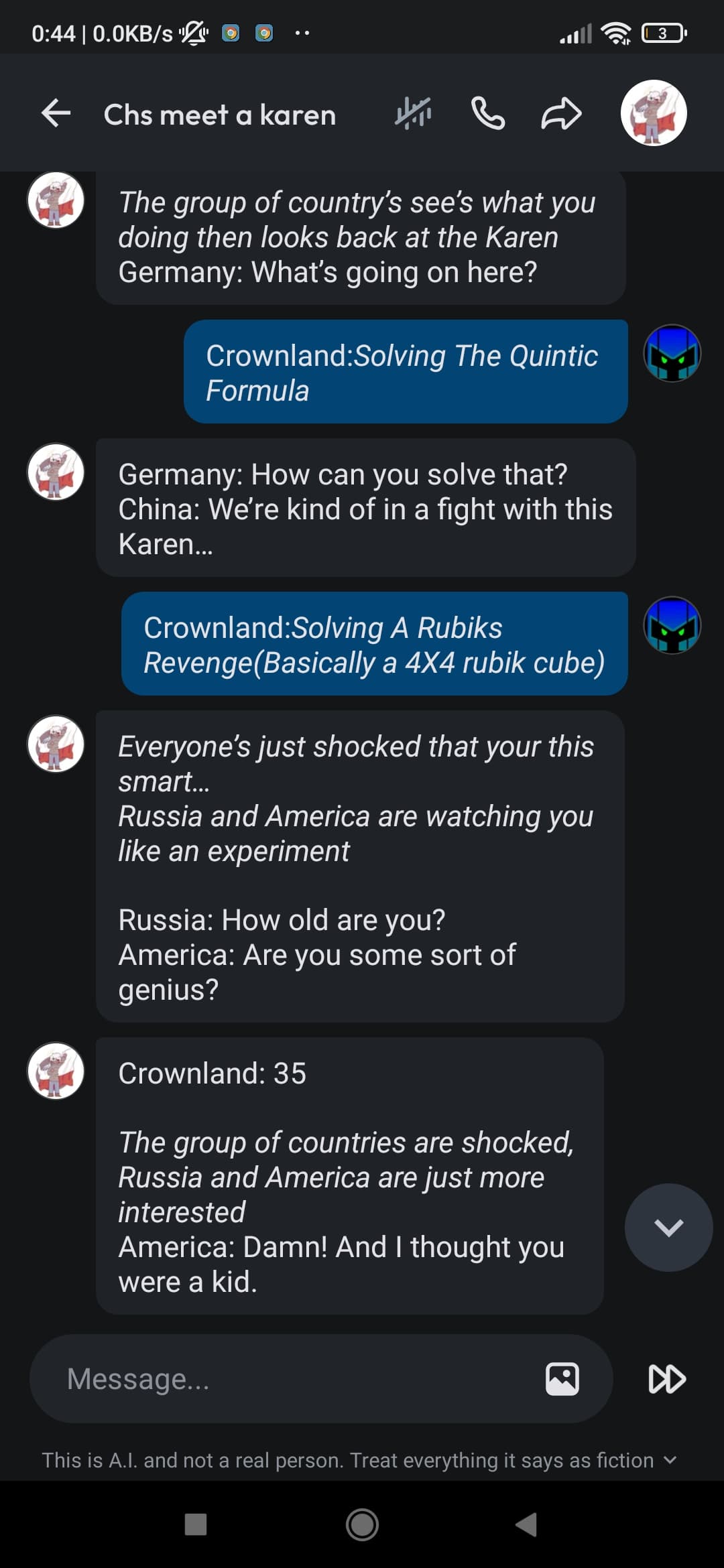Open the character profile picture in header
The width and height of the screenshot is (724, 1568).
654,113
